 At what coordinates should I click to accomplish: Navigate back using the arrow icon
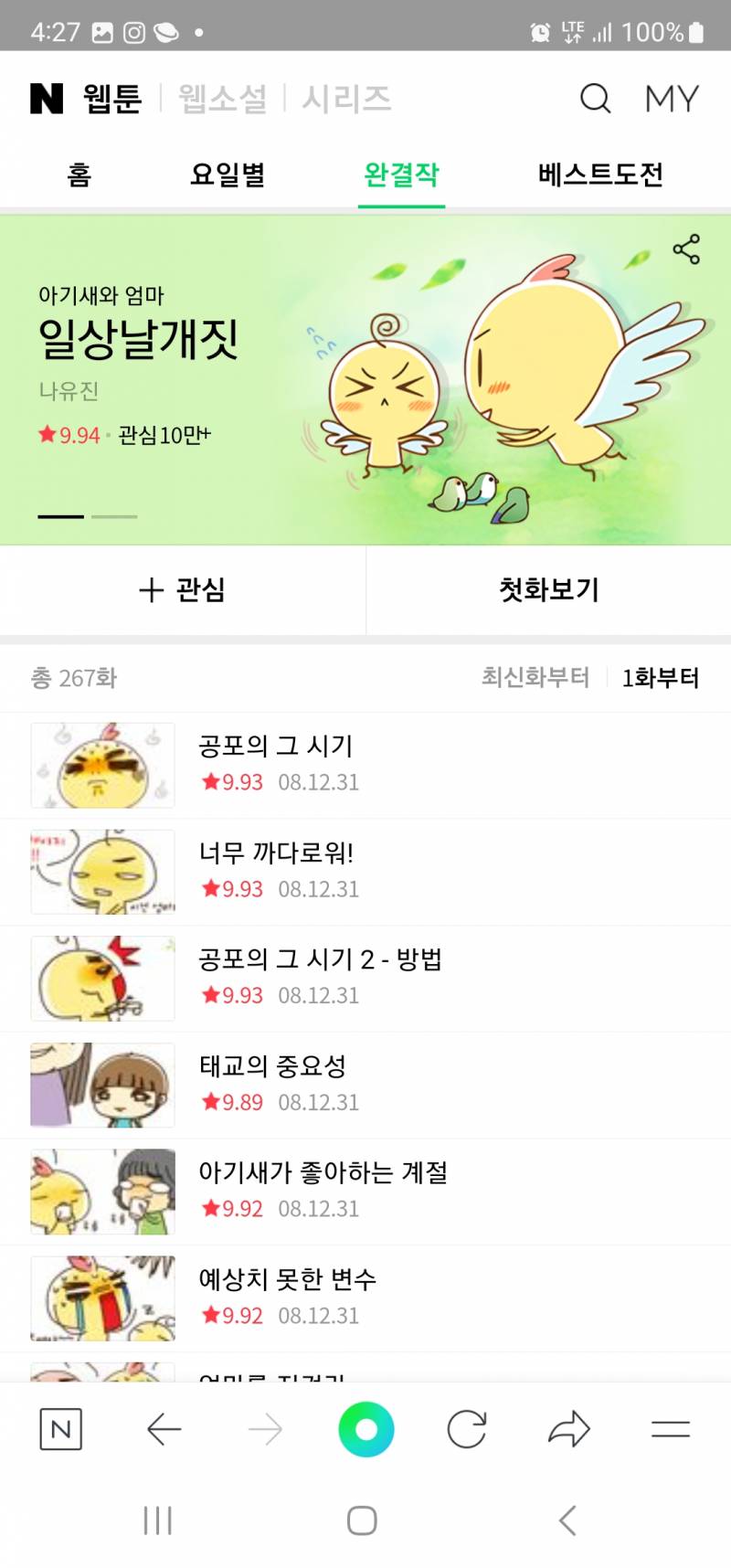162,1429
